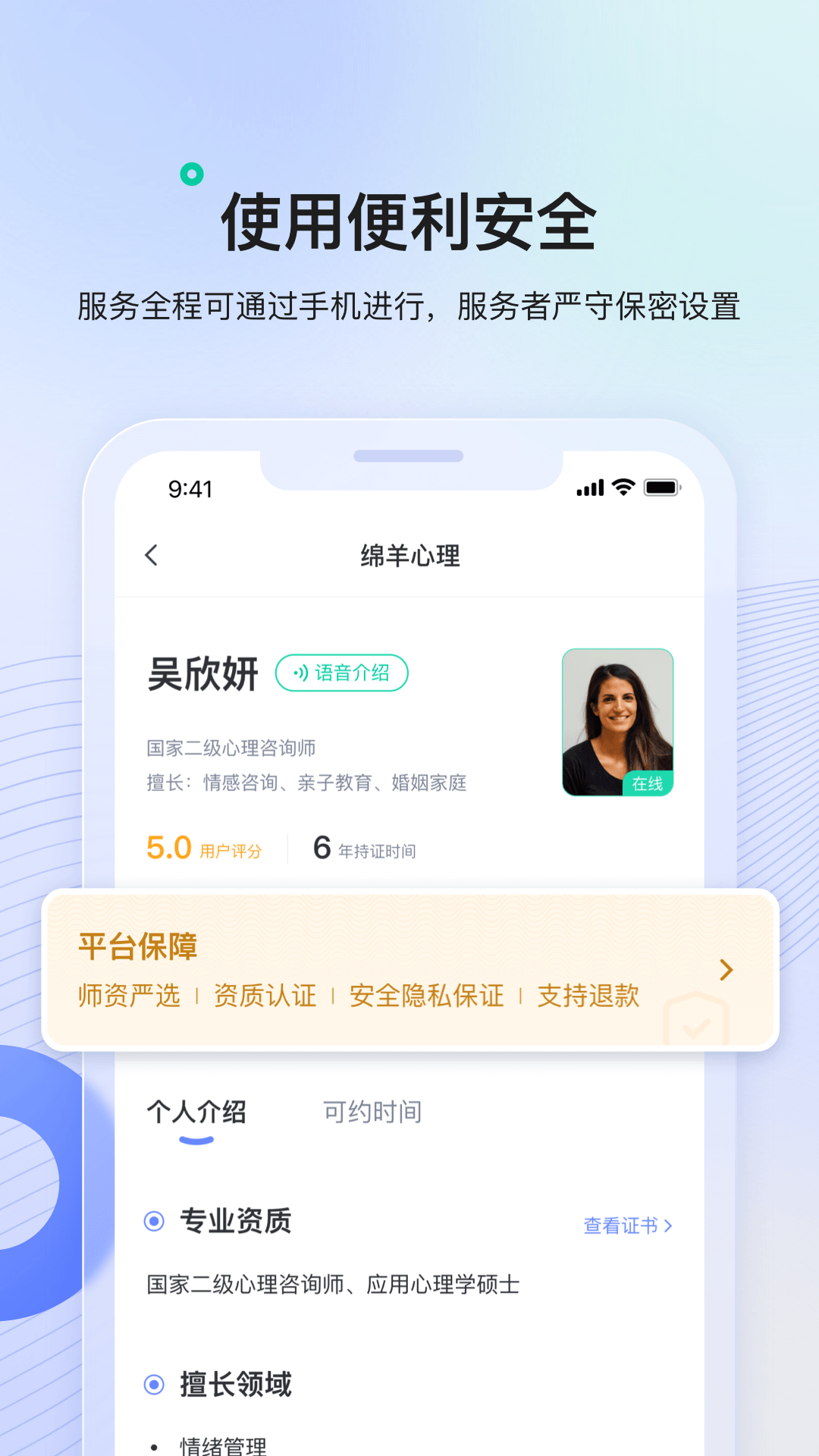Tap the 擅长领域 section bullet icon
Image resolution: width=819 pixels, height=1456 pixels.
click(155, 1384)
